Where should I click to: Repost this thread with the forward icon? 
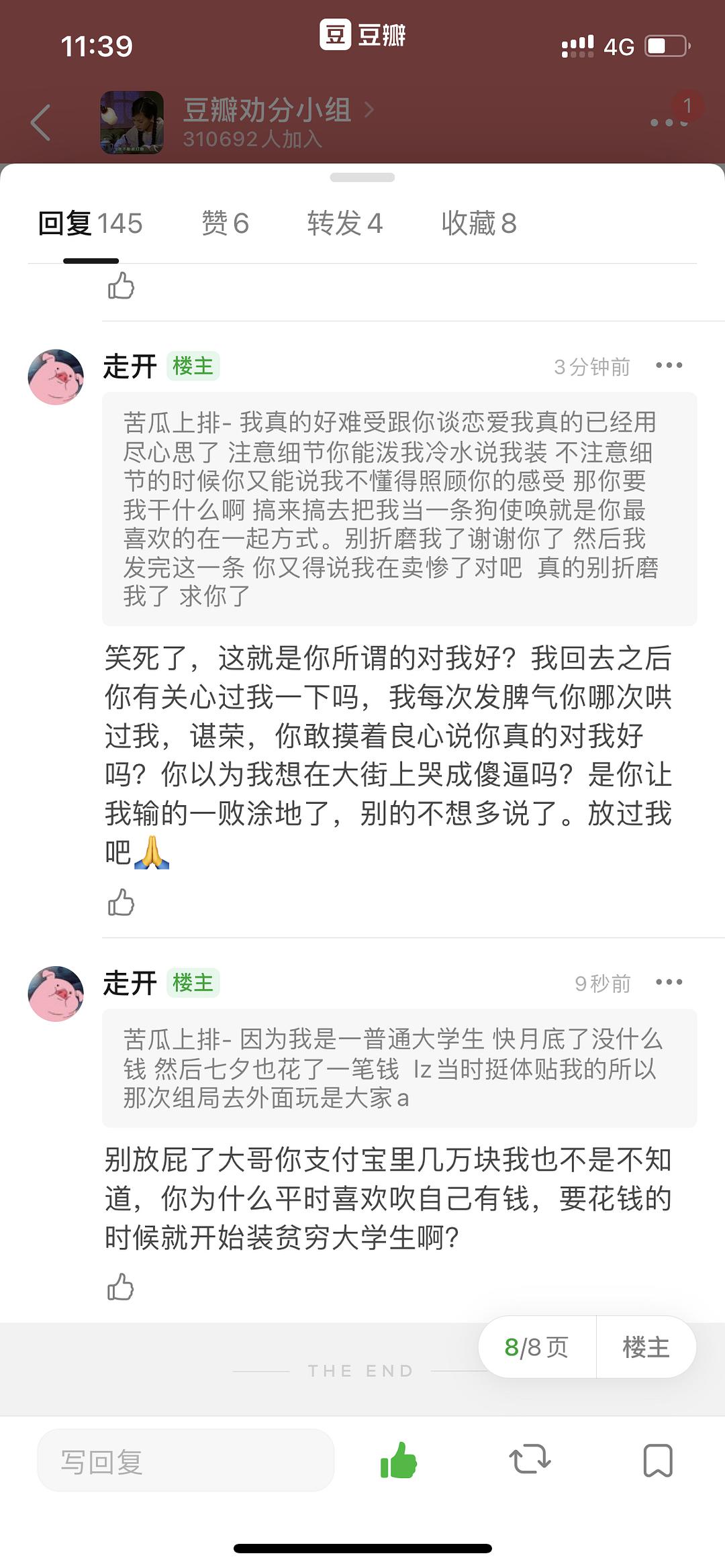pyautogui.click(x=530, y=1461)
